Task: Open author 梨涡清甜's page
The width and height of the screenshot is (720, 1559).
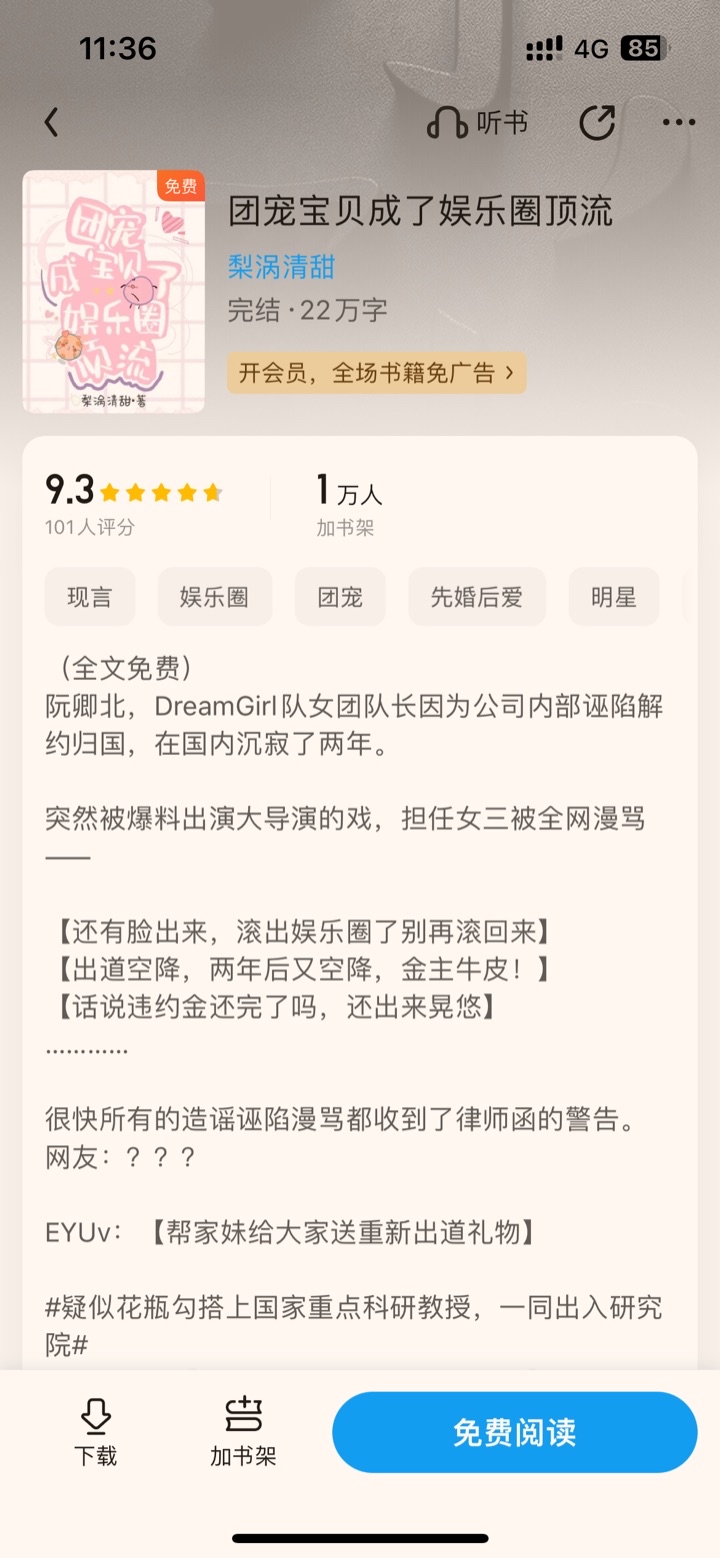Action: (281, 267)
